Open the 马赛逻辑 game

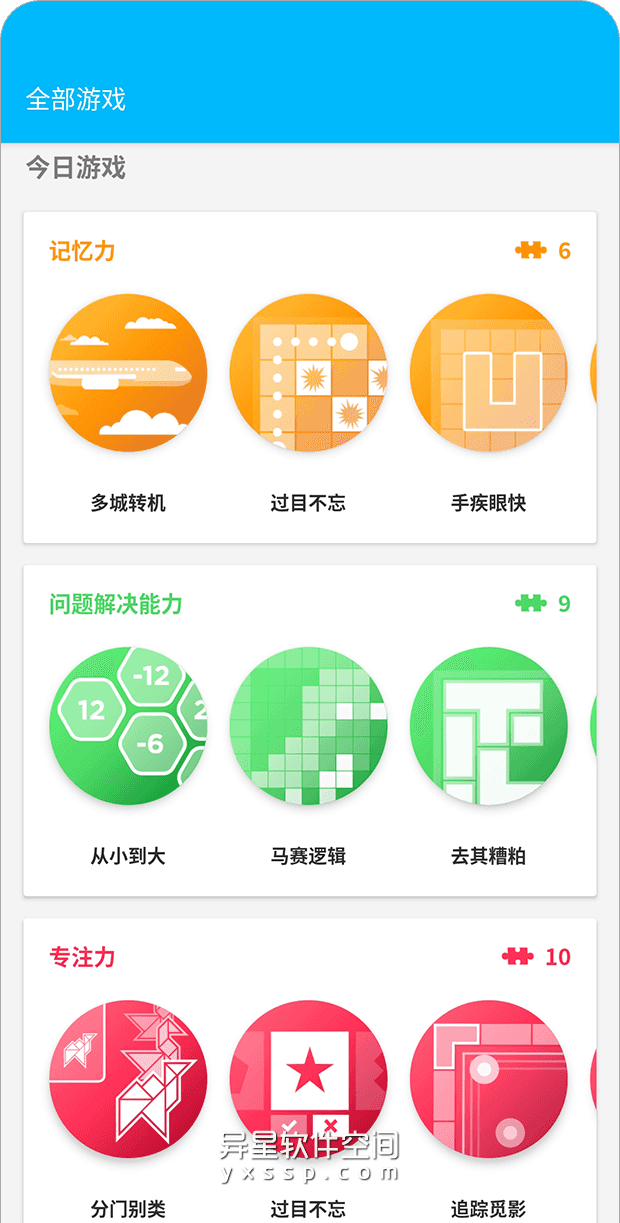click(x=308, y=726)
